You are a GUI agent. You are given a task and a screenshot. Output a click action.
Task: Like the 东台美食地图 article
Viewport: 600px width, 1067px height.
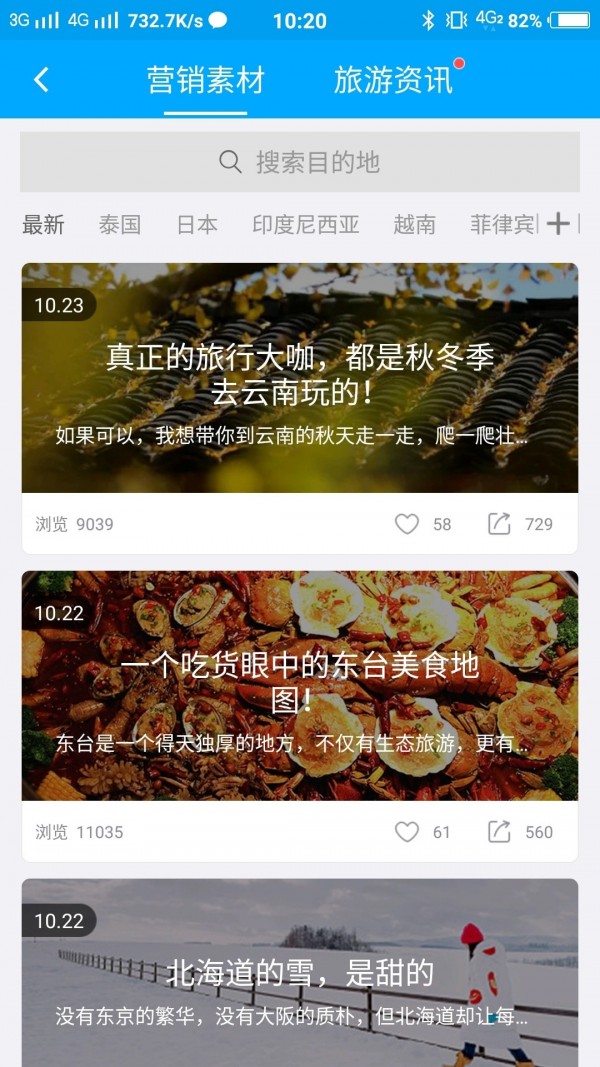[407, 832]
